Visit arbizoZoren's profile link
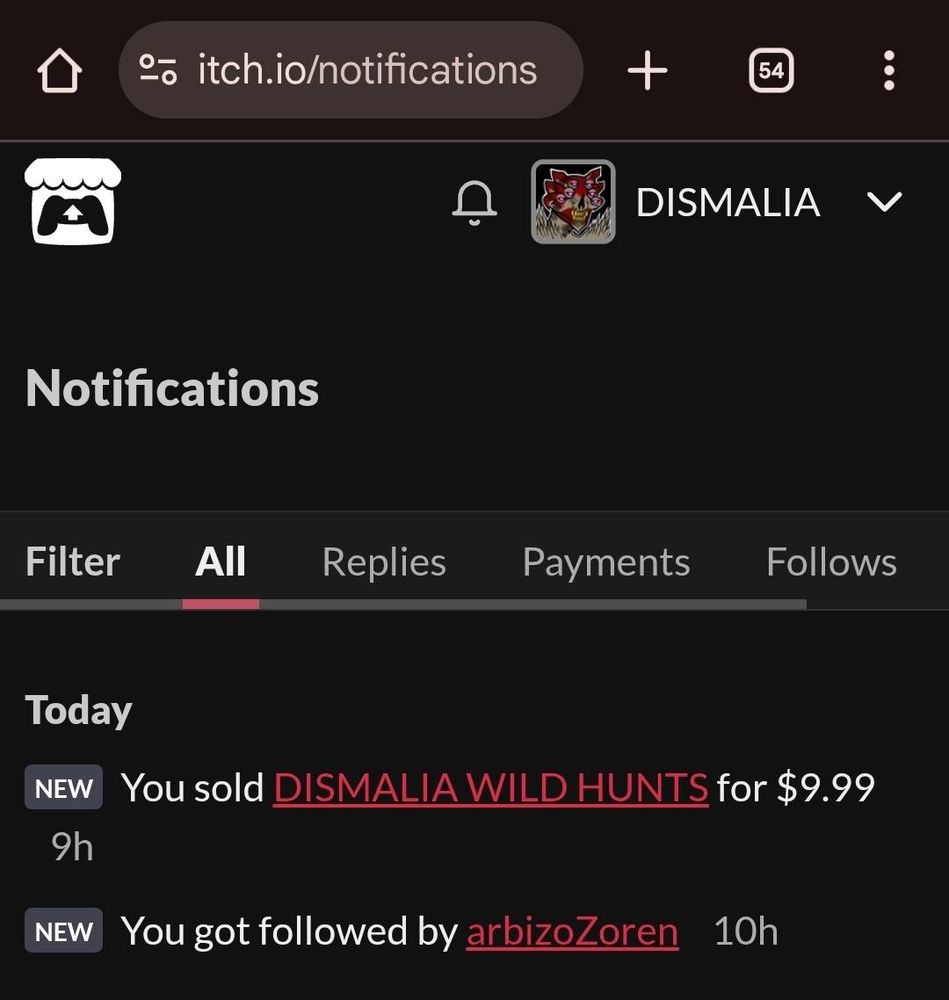 pyautogui.click(x=572, y=930)
